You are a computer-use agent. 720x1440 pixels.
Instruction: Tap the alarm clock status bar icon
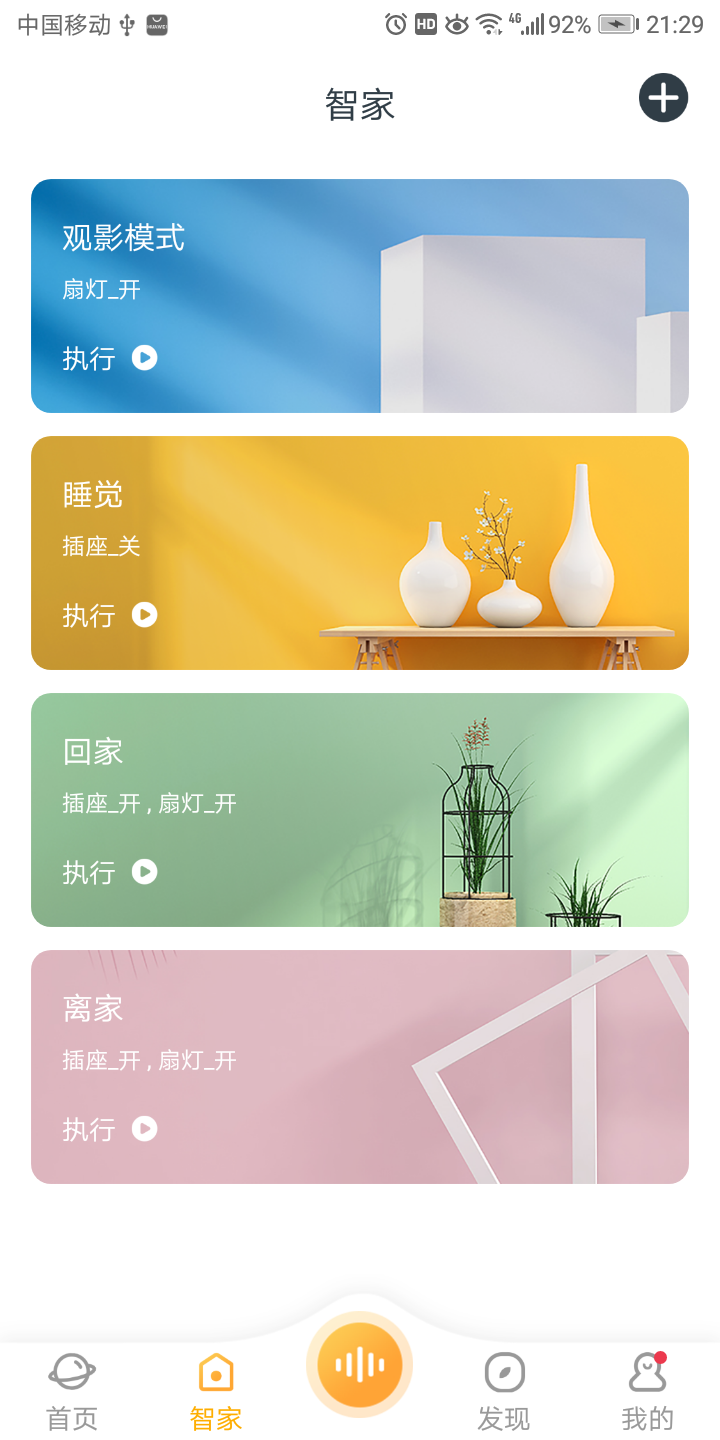pos(395,23)
